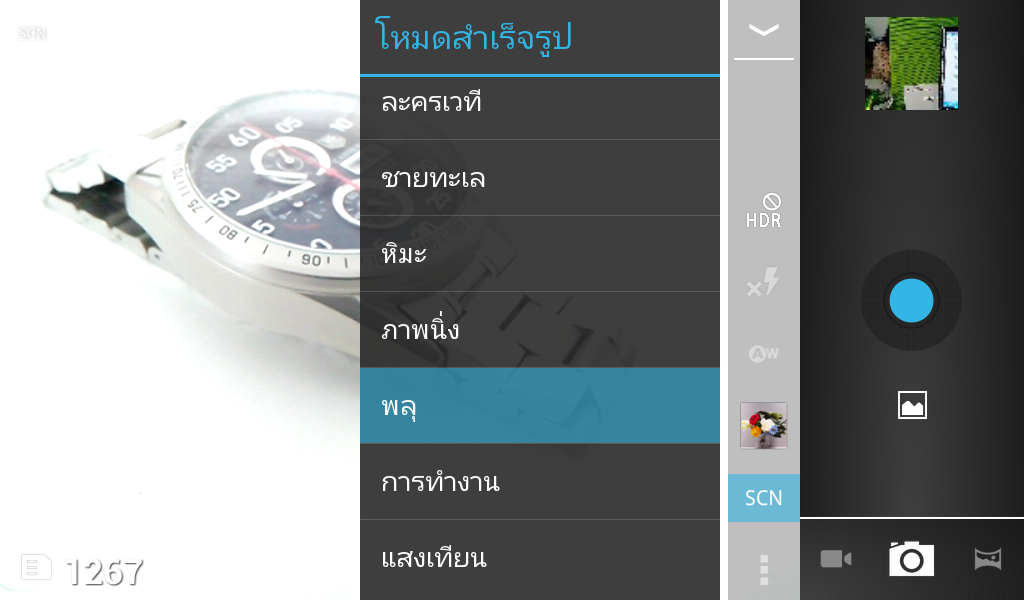Switch to video recording mode
The width and height of the screenshot is (1024, 600).
[836, 559]
